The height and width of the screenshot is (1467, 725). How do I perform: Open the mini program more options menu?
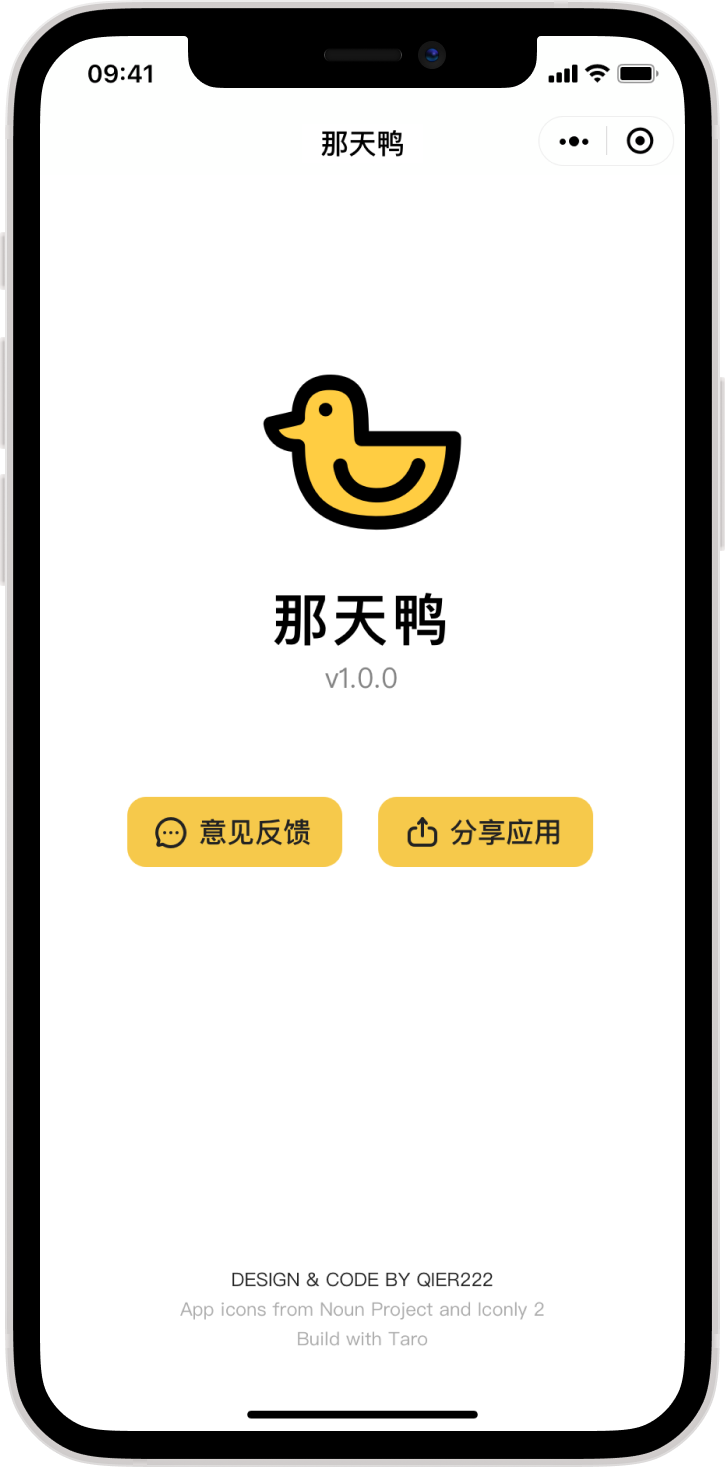coord(574,142)
